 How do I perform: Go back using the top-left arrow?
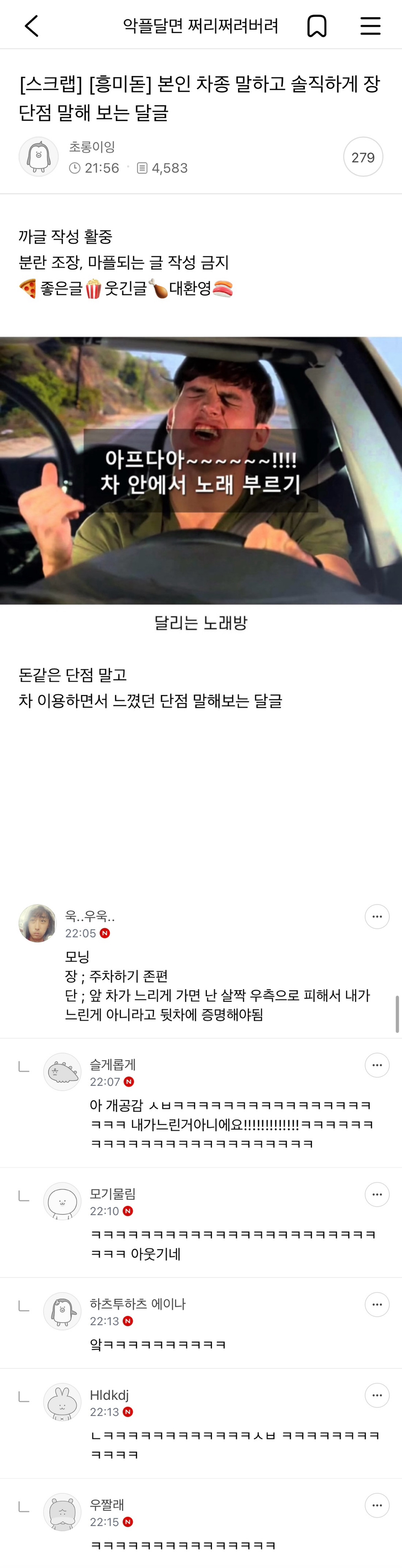coord(32,26)
